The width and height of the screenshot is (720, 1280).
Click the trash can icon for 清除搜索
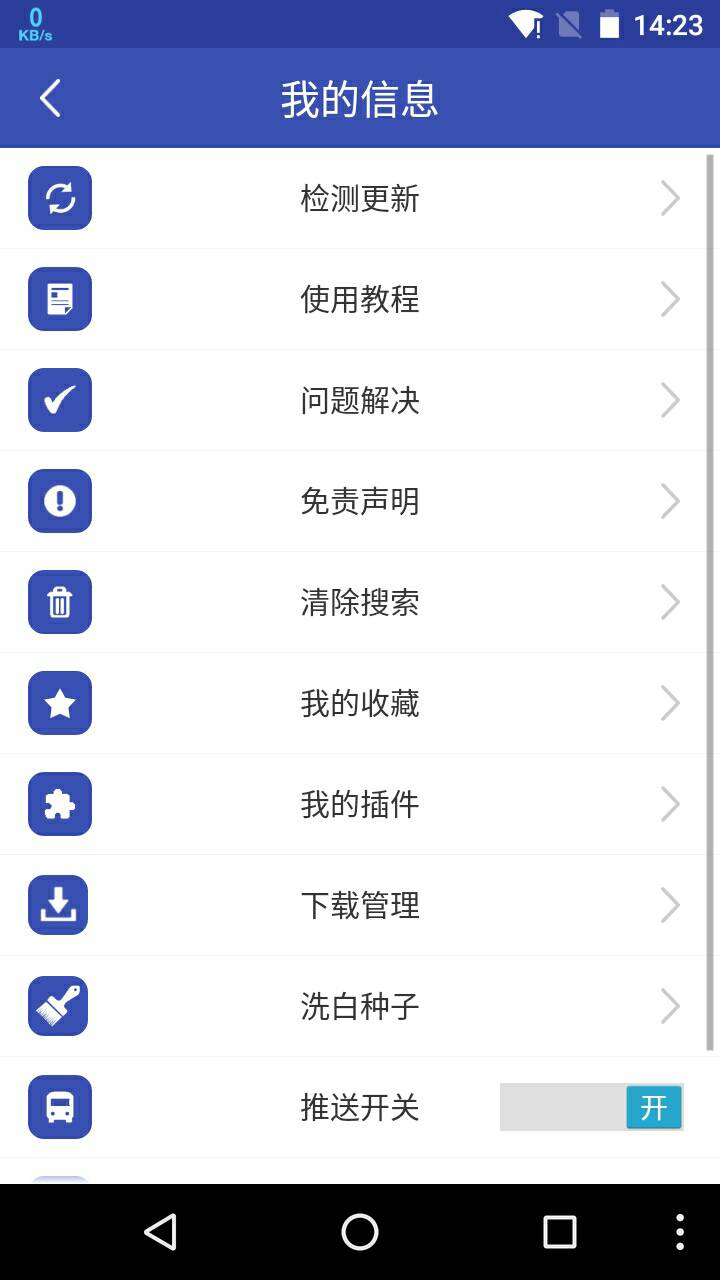click(x=59, y=602)
